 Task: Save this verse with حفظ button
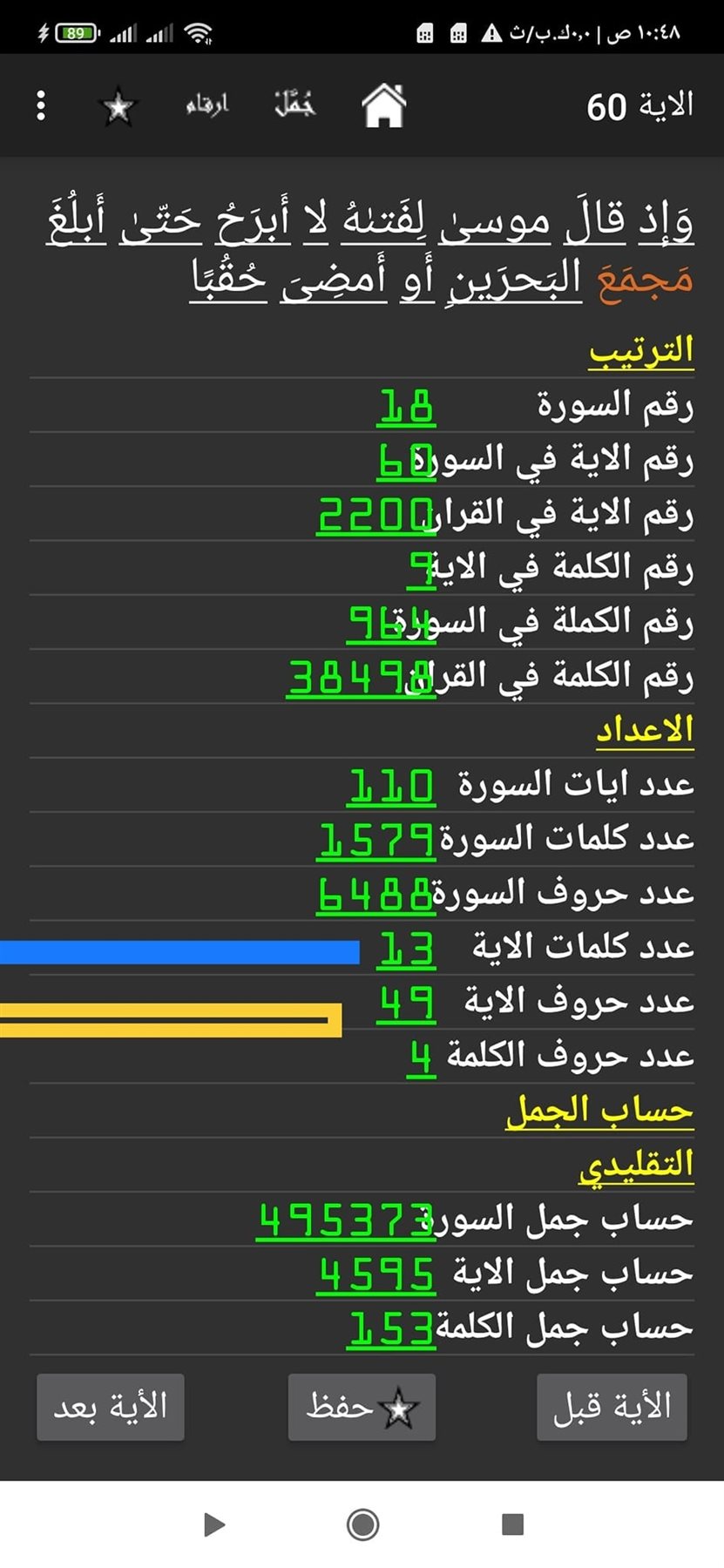[362, 1407]
